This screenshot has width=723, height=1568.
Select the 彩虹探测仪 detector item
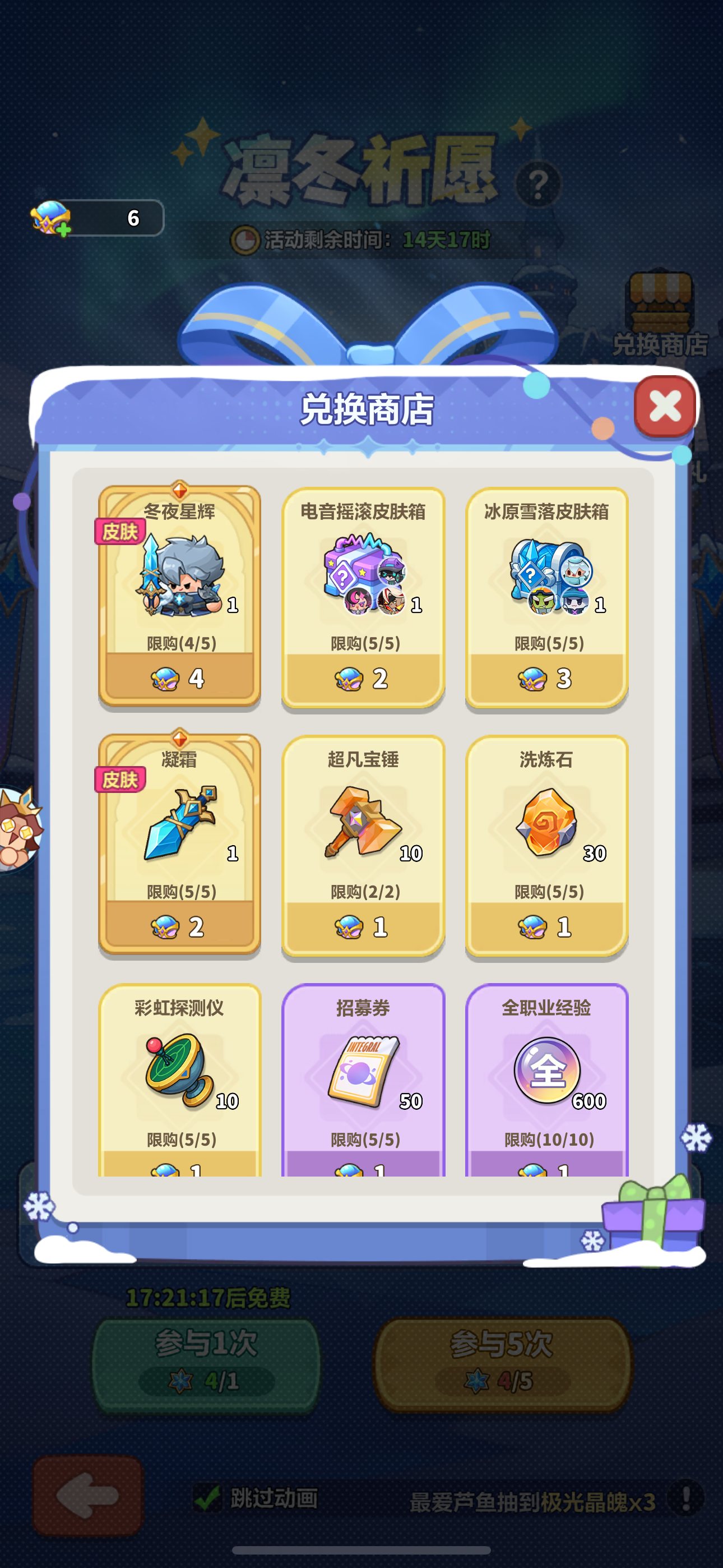pos(180,1083)
